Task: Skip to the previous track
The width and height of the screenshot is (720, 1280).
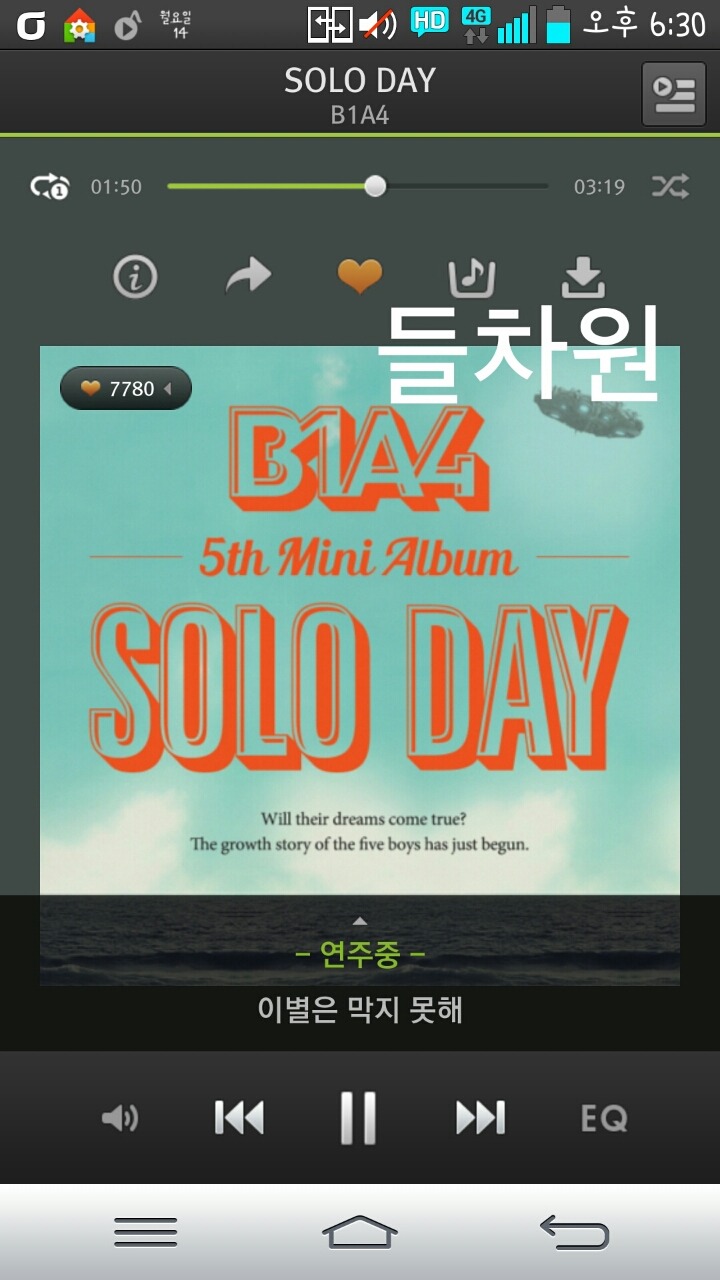Action: pyautogui.click(x=239, y=1118)
